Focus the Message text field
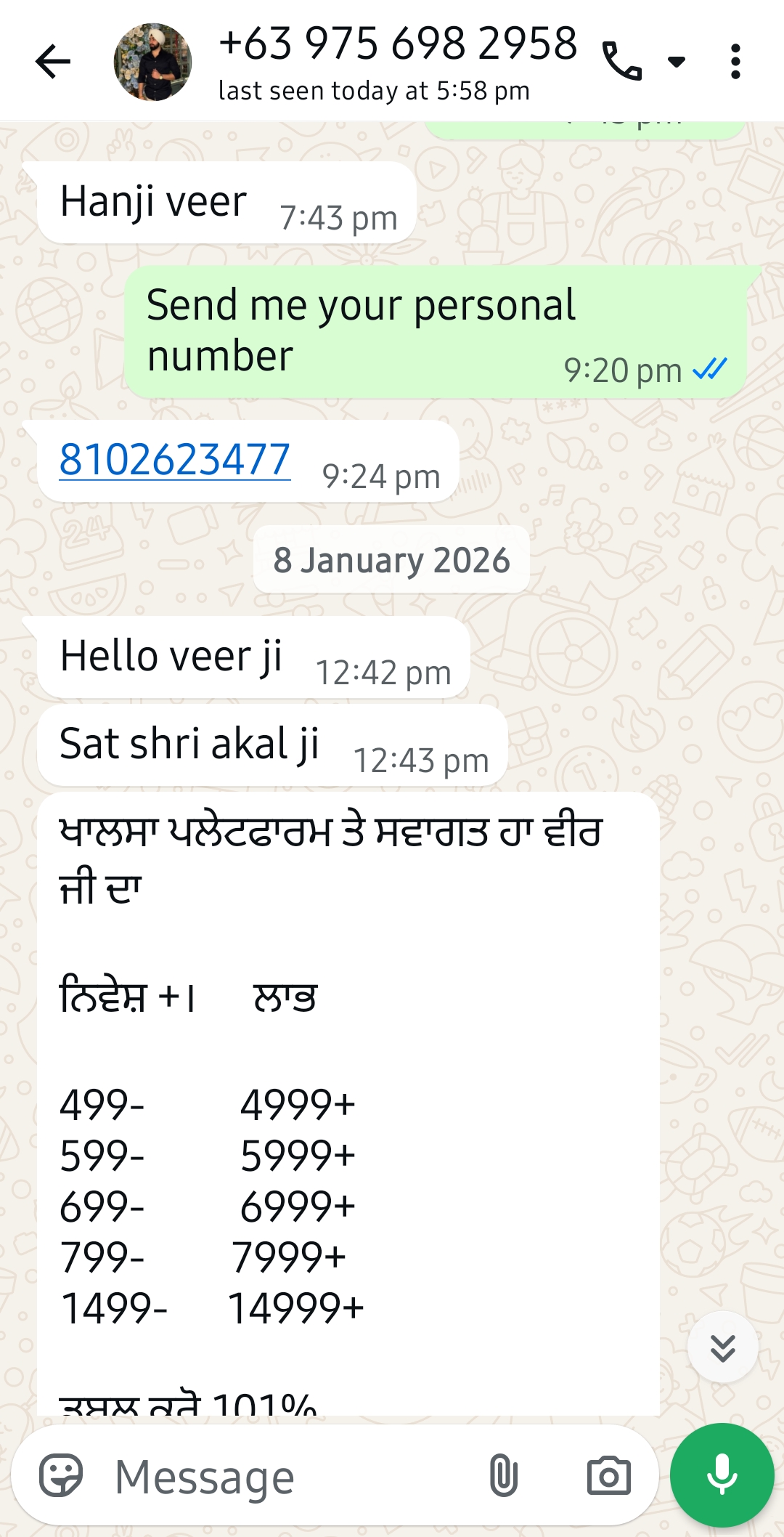The width and height of the screenshot is (784, 1537). click(290, 1477)
